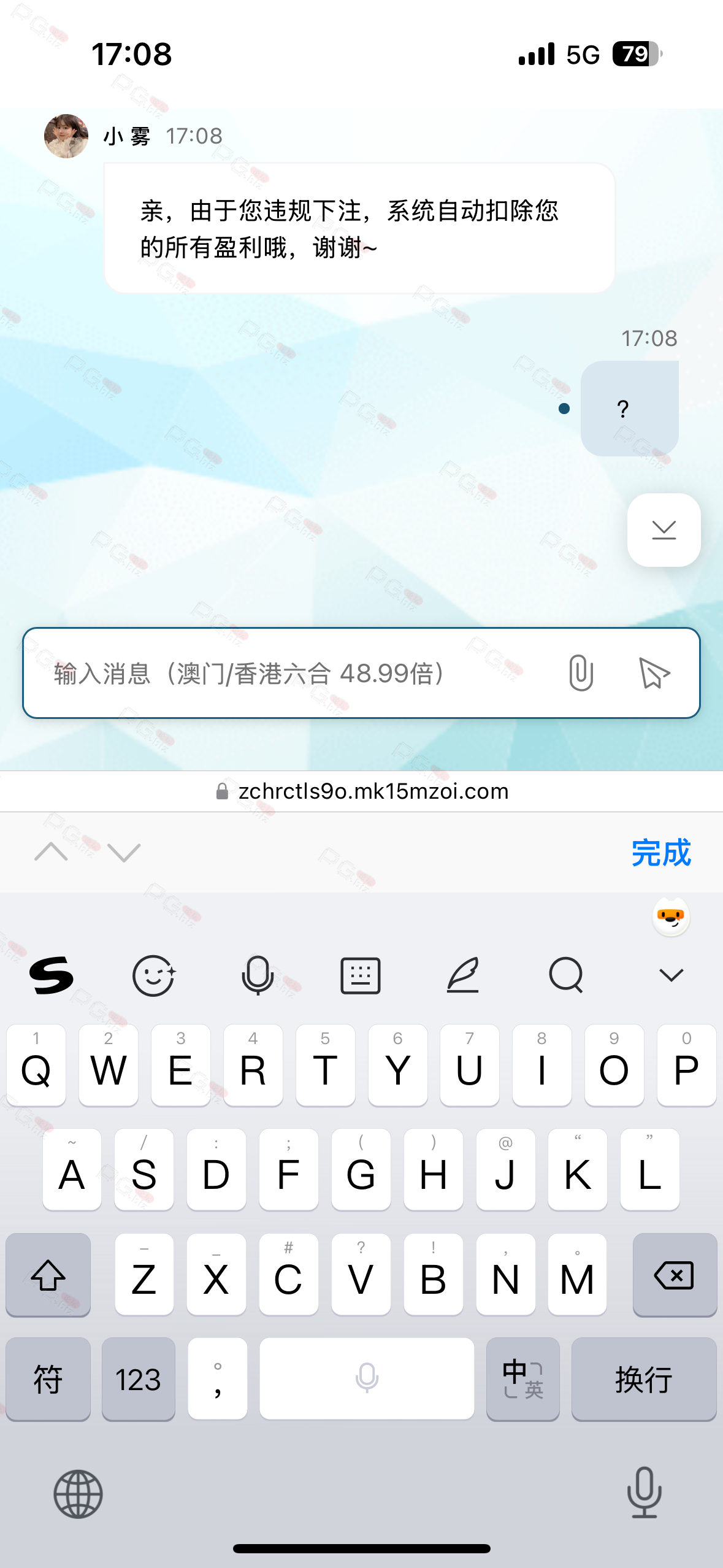The height and width of the screenshot is (1568, 723).
Task: Open the keyboard emoji panel
Action: [154, 975]
